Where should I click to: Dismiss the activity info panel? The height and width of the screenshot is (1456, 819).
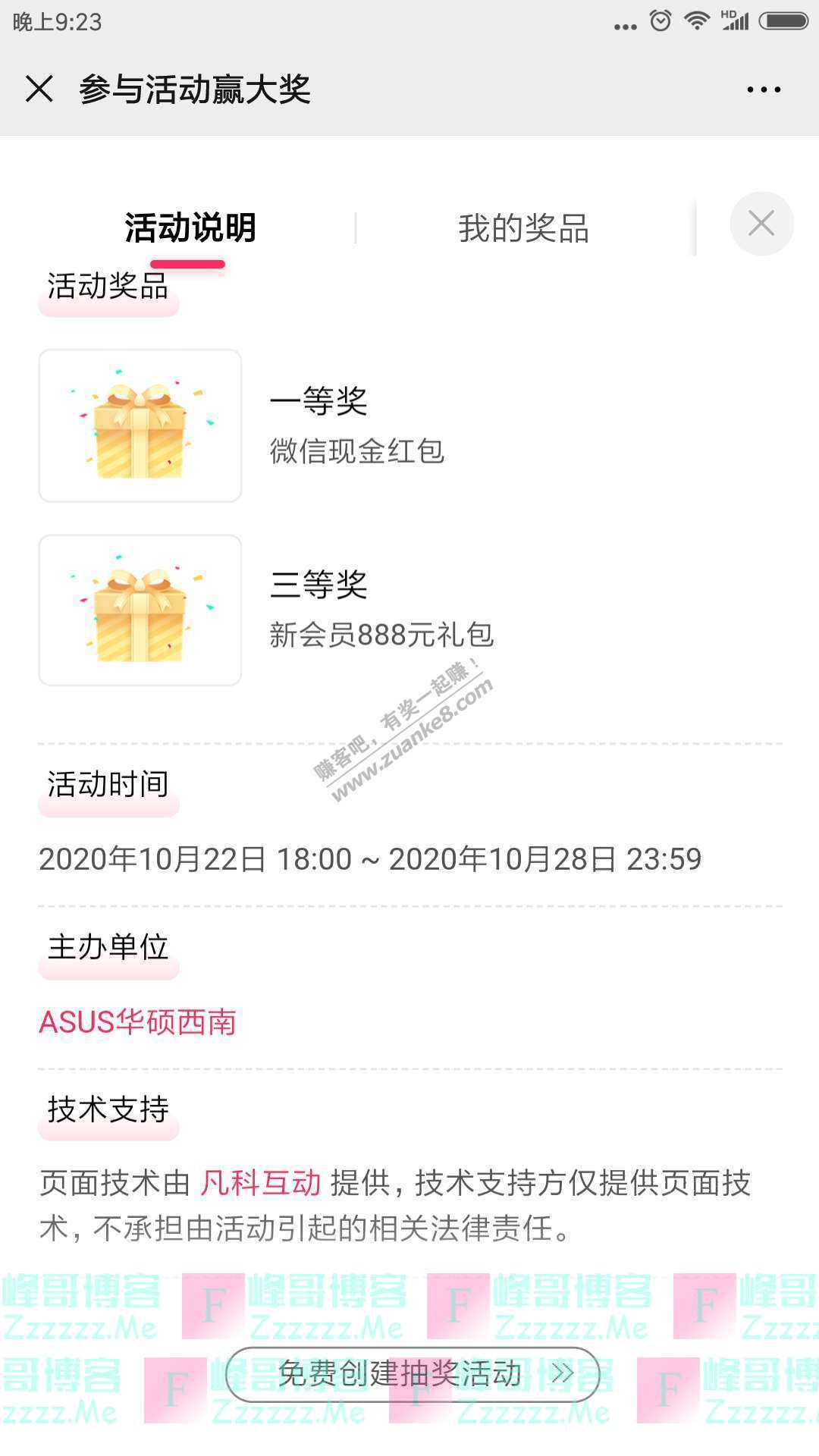pyautogui.click(x=761, y=224)
